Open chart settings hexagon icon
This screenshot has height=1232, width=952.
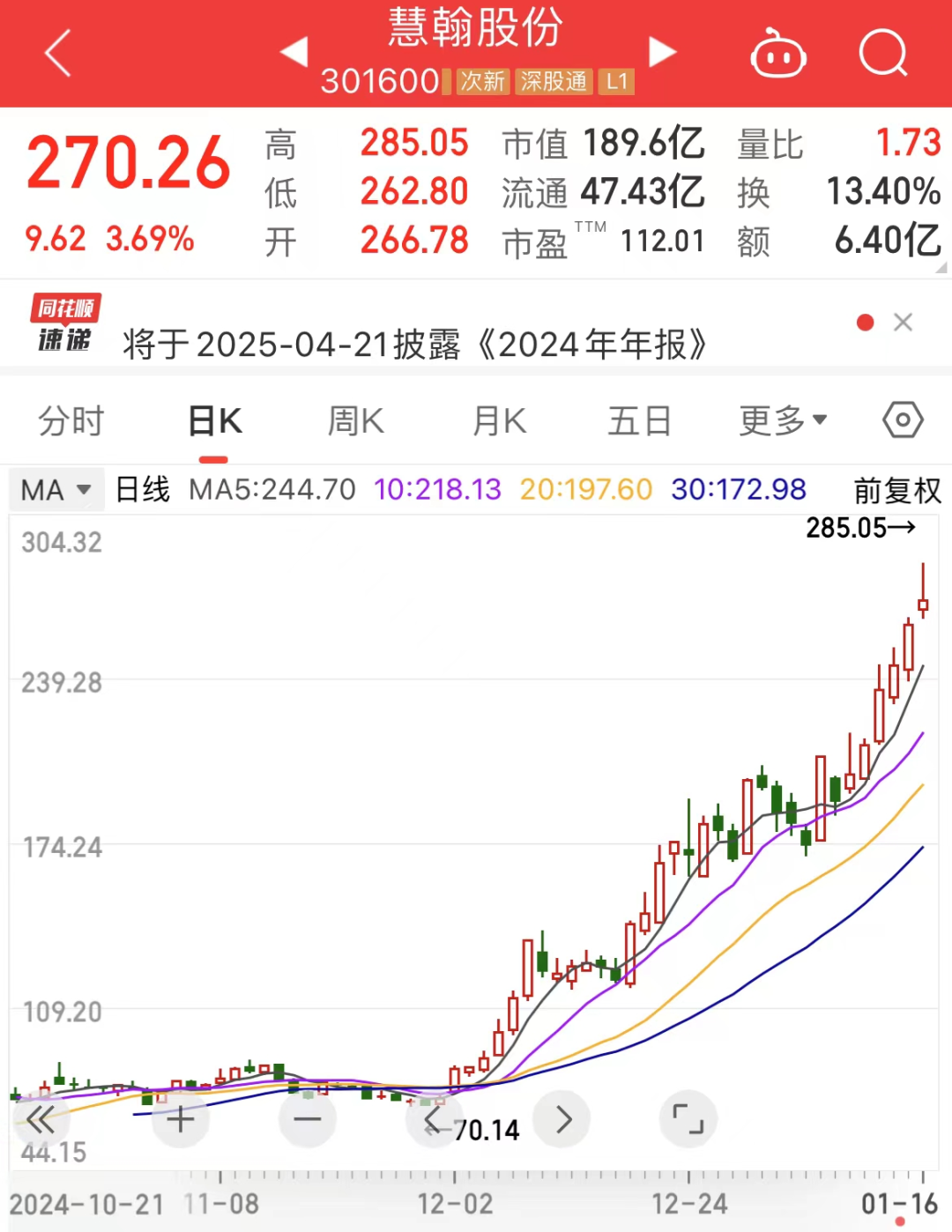(x=903, y=420)
